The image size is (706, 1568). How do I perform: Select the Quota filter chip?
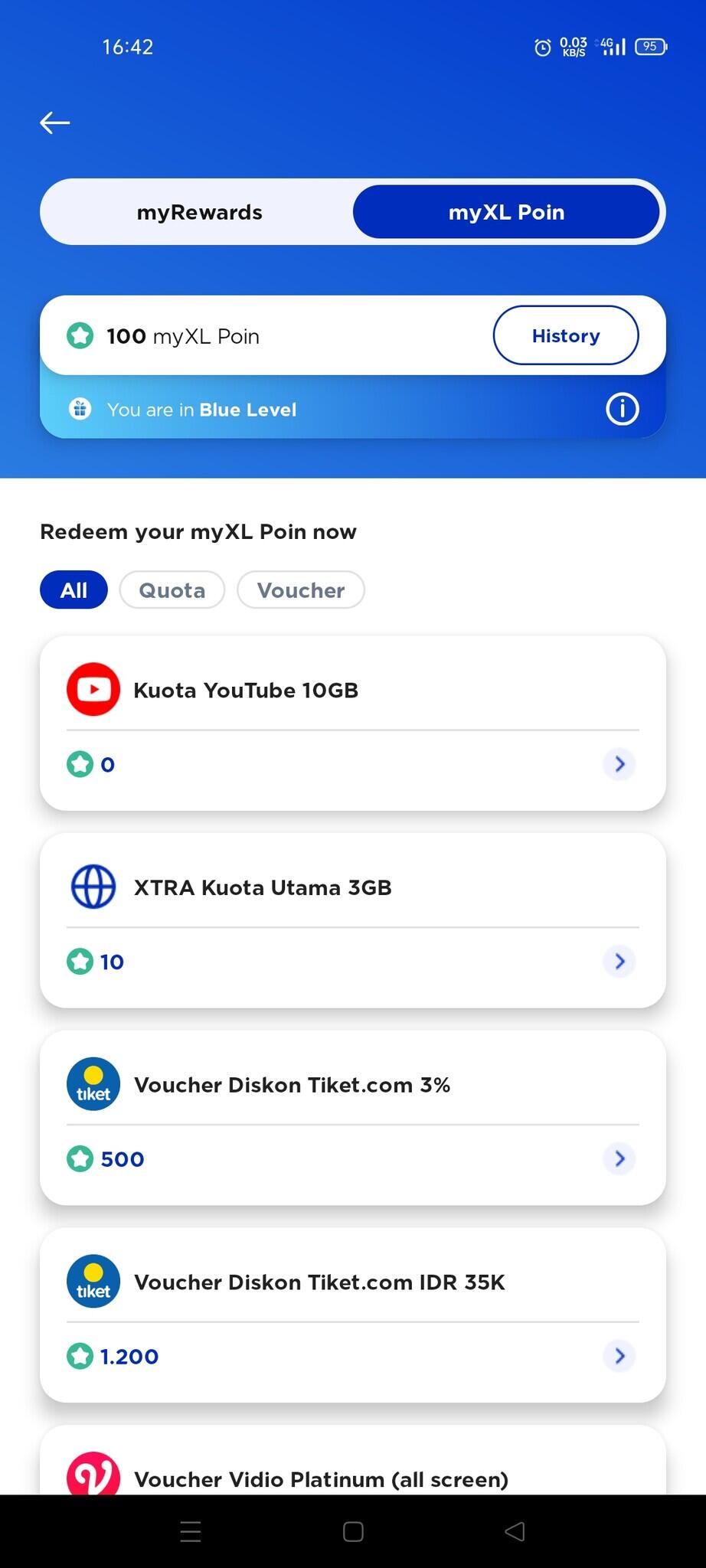pos(172,590)
